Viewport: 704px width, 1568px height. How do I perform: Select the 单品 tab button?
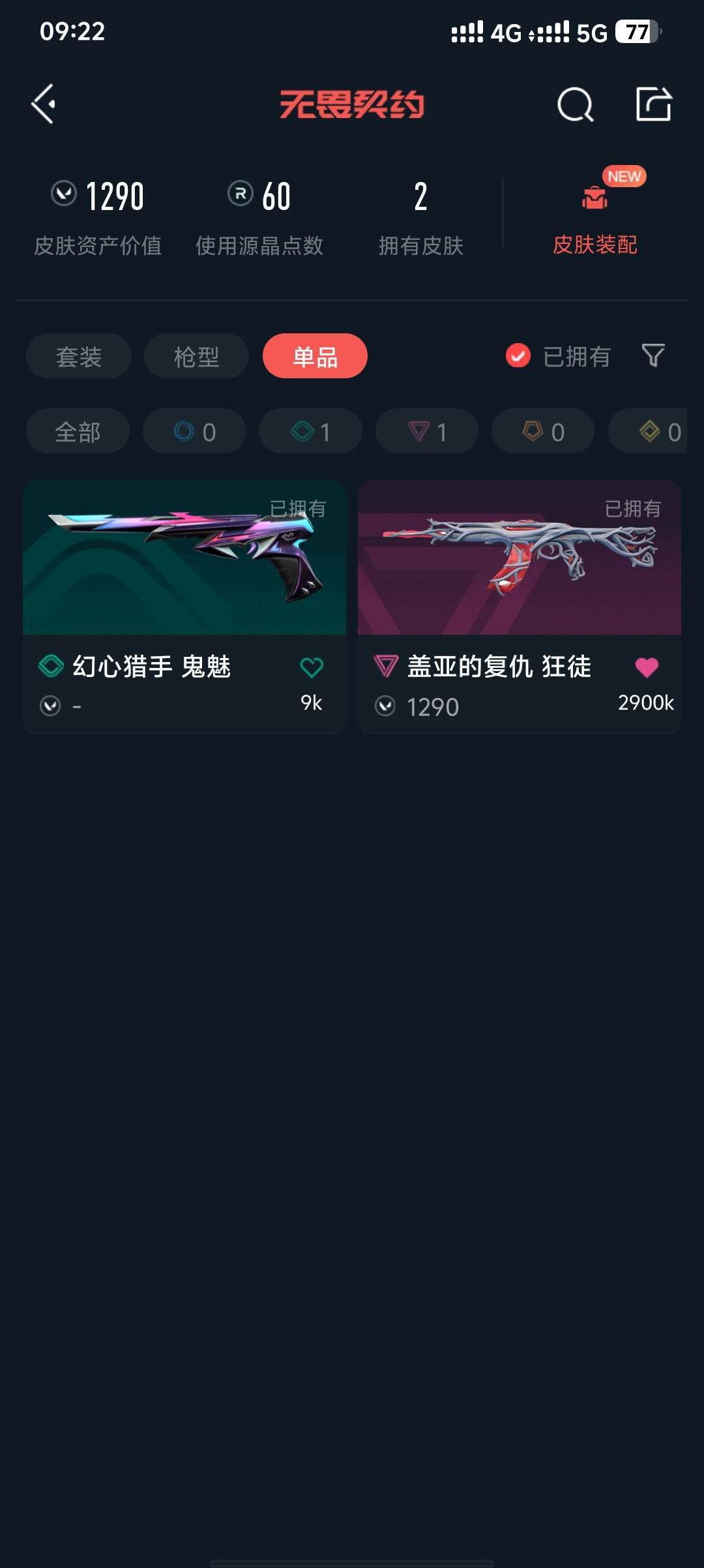[x=314, y=356]
